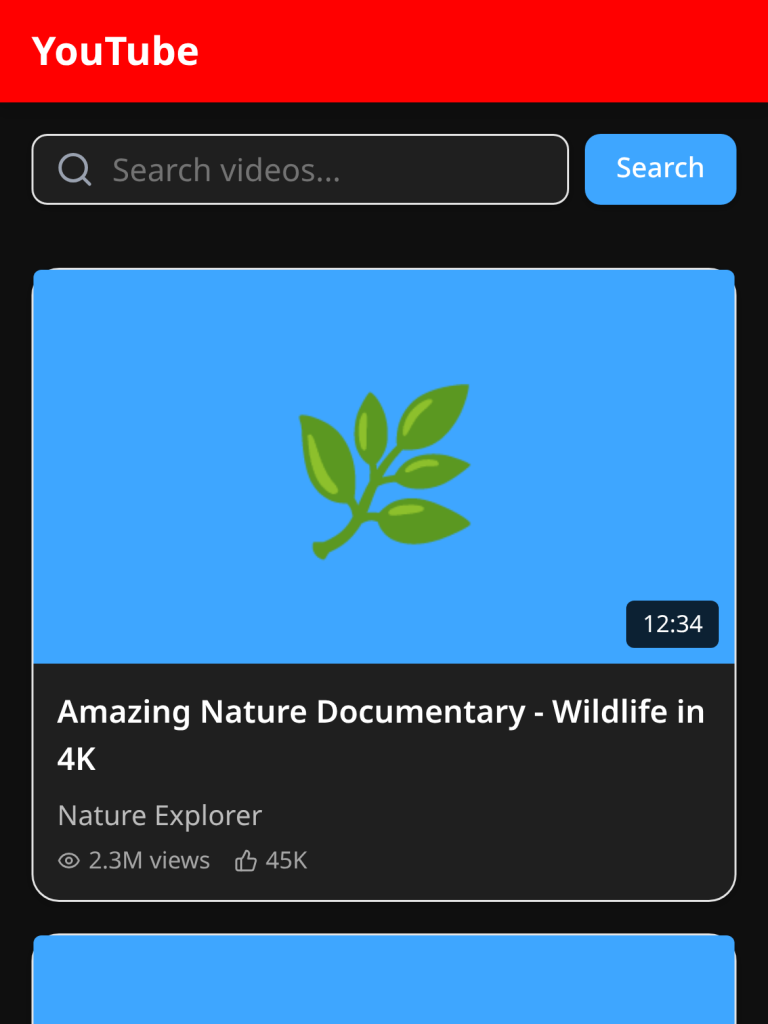Image resolution: width=768 pixels, height=1024 pixels.
Task: Click the search magnifier icon
Action: tap(75, 170)
